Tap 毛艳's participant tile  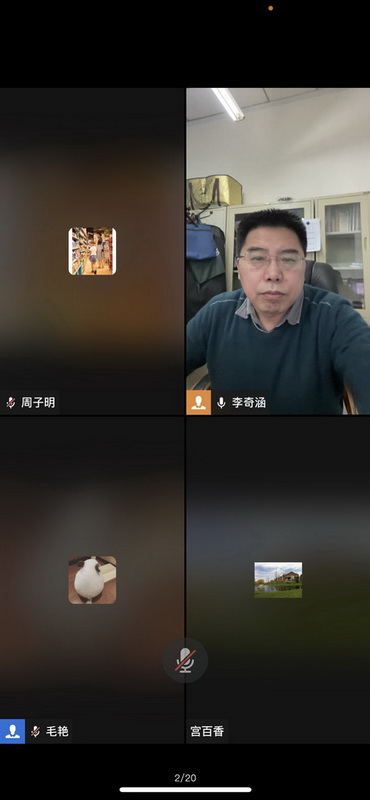92,580
